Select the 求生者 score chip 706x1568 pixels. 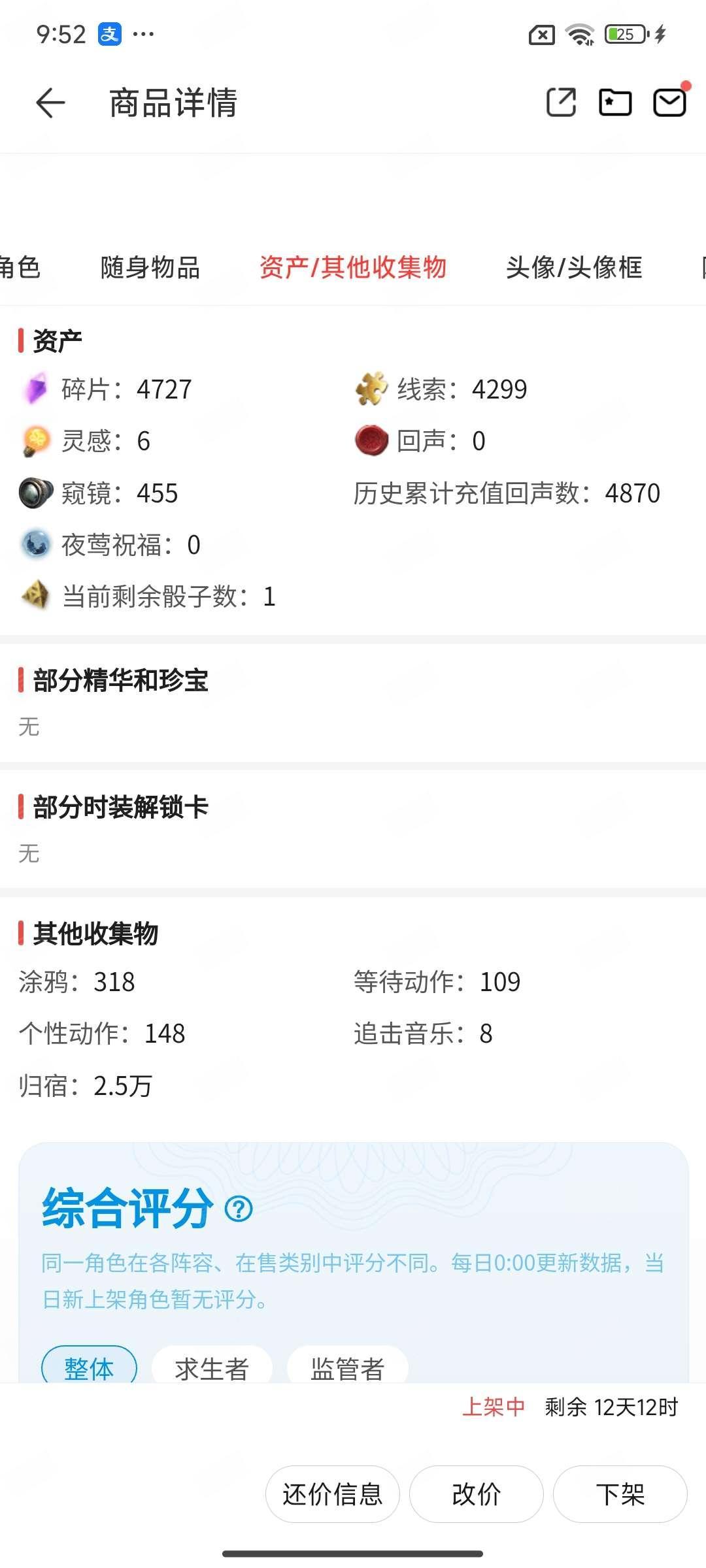coord(211,1367)
